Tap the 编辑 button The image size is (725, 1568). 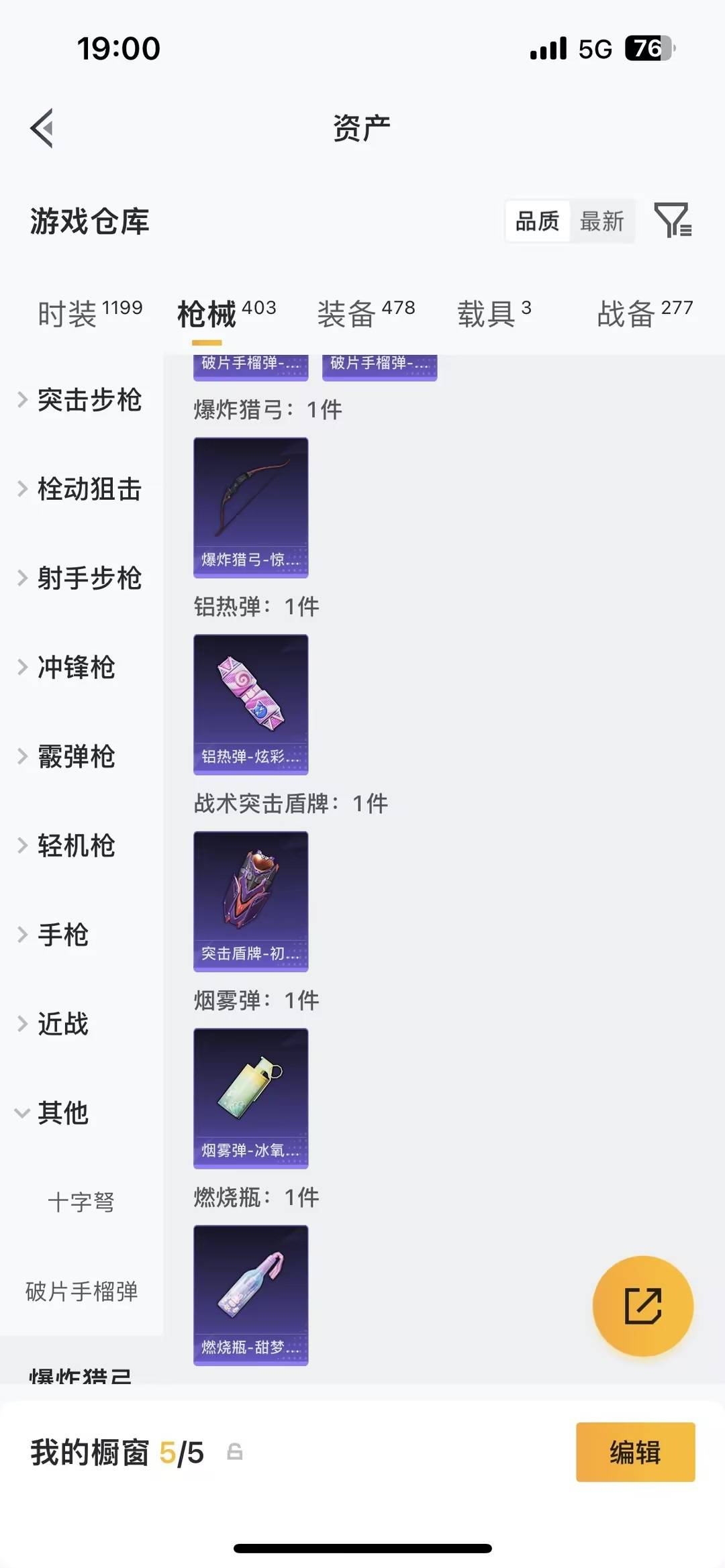tap(635, 1452)
